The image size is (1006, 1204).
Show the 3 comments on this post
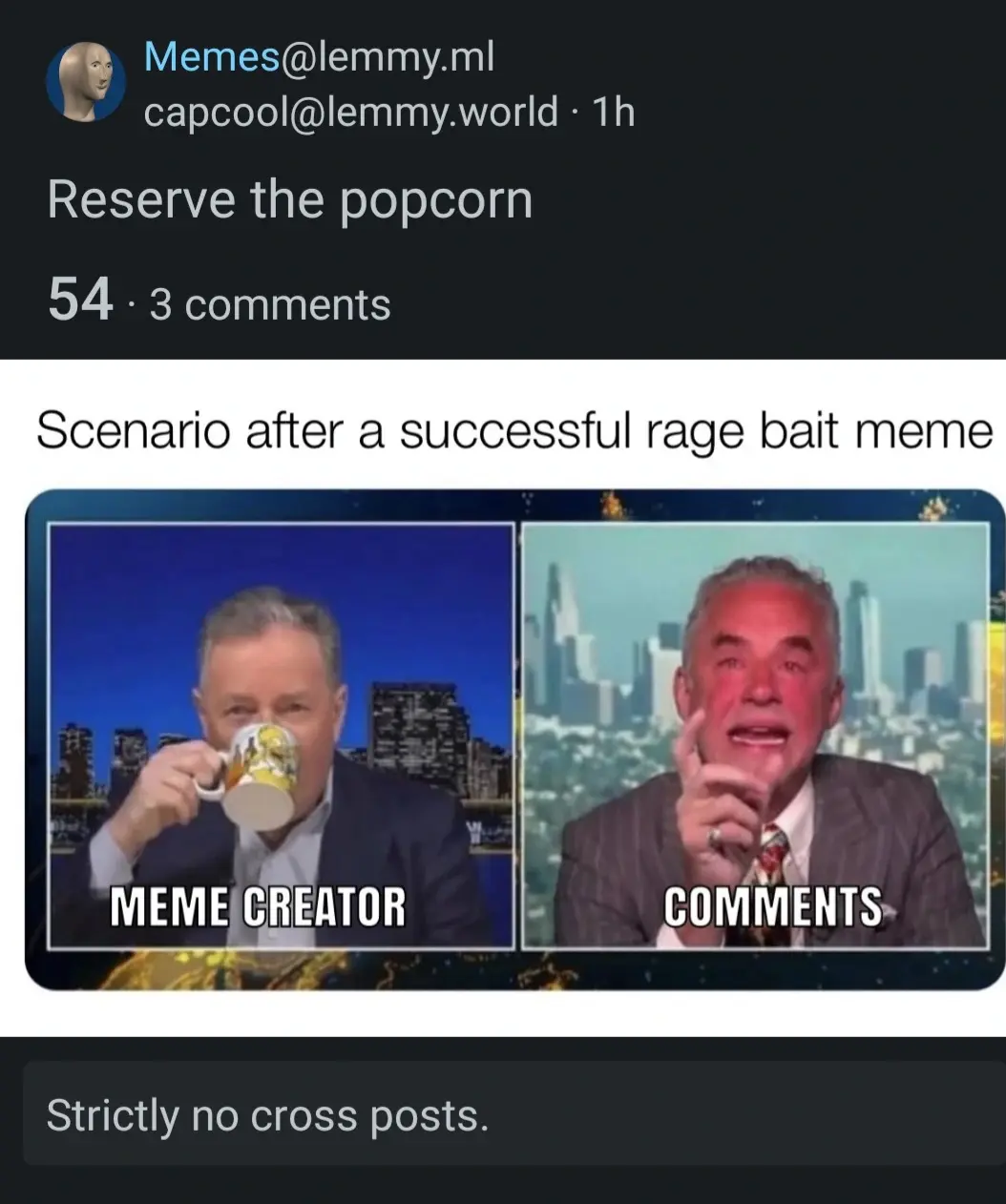[x=270, y=305]
